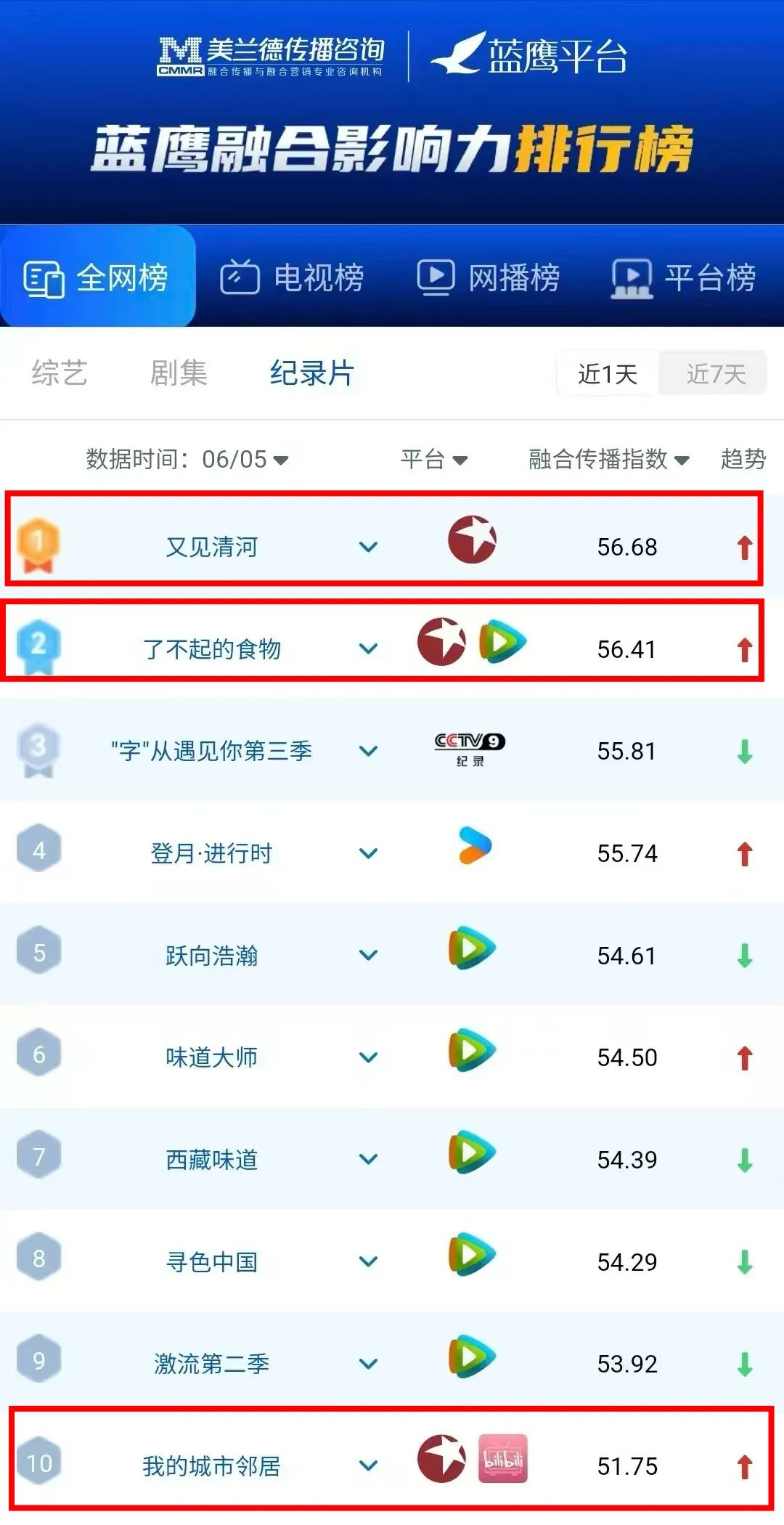
Task: Switch to the 网播榜 tab
Action: tap(489, 277)
